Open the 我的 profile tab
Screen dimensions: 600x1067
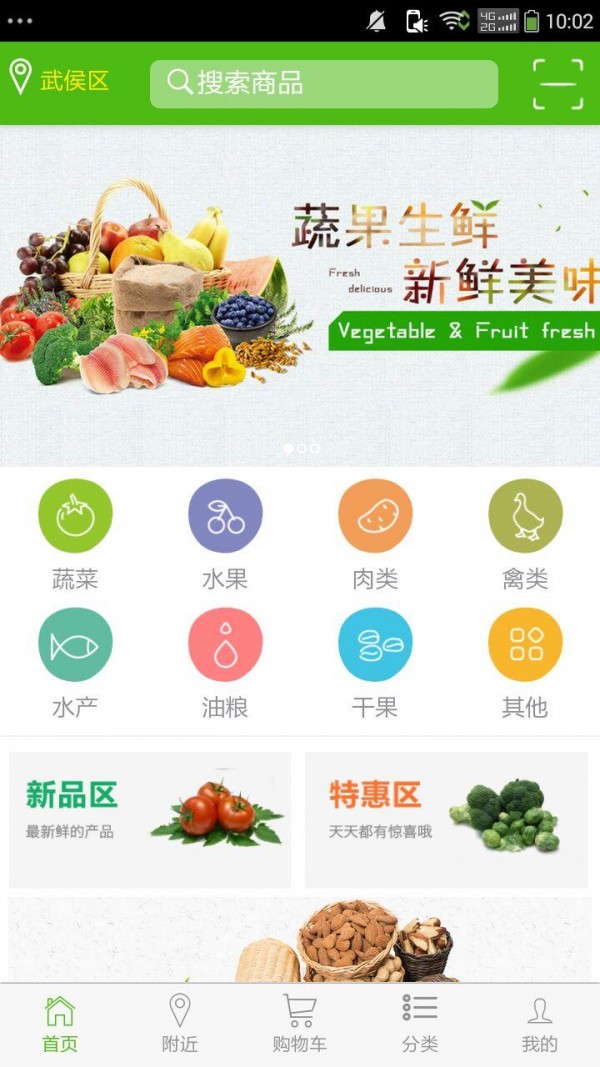[x=540, y=1024]
